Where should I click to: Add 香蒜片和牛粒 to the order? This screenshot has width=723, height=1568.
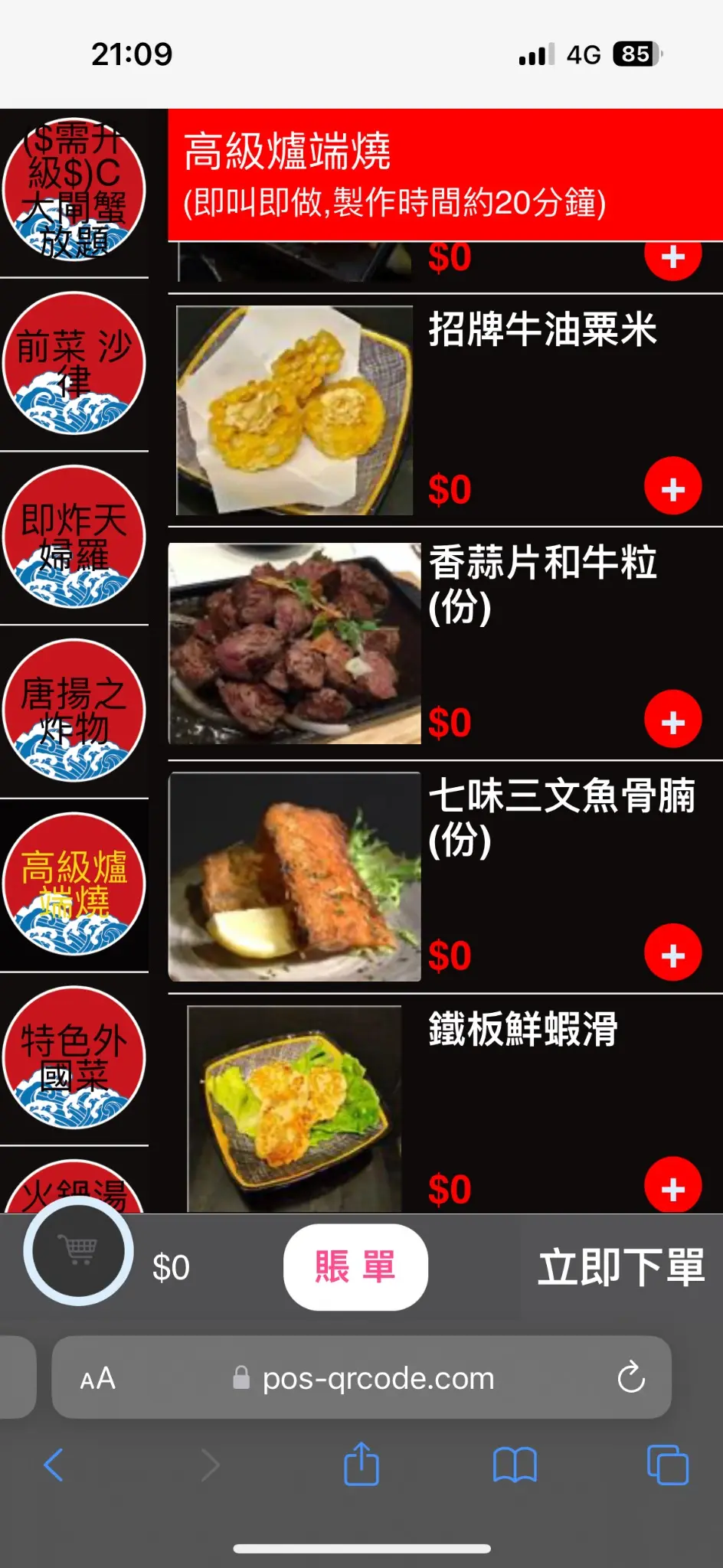(x=672, y=720)
